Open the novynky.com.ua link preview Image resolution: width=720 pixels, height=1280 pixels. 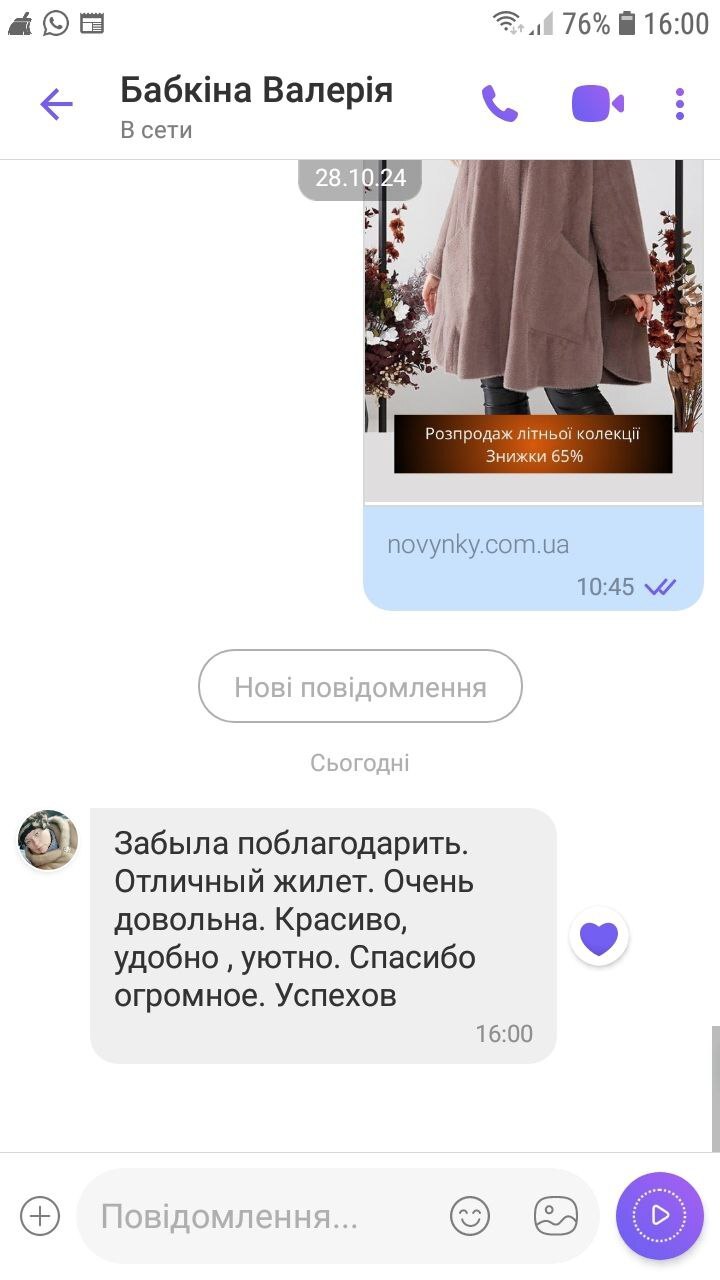pos(478,545)
